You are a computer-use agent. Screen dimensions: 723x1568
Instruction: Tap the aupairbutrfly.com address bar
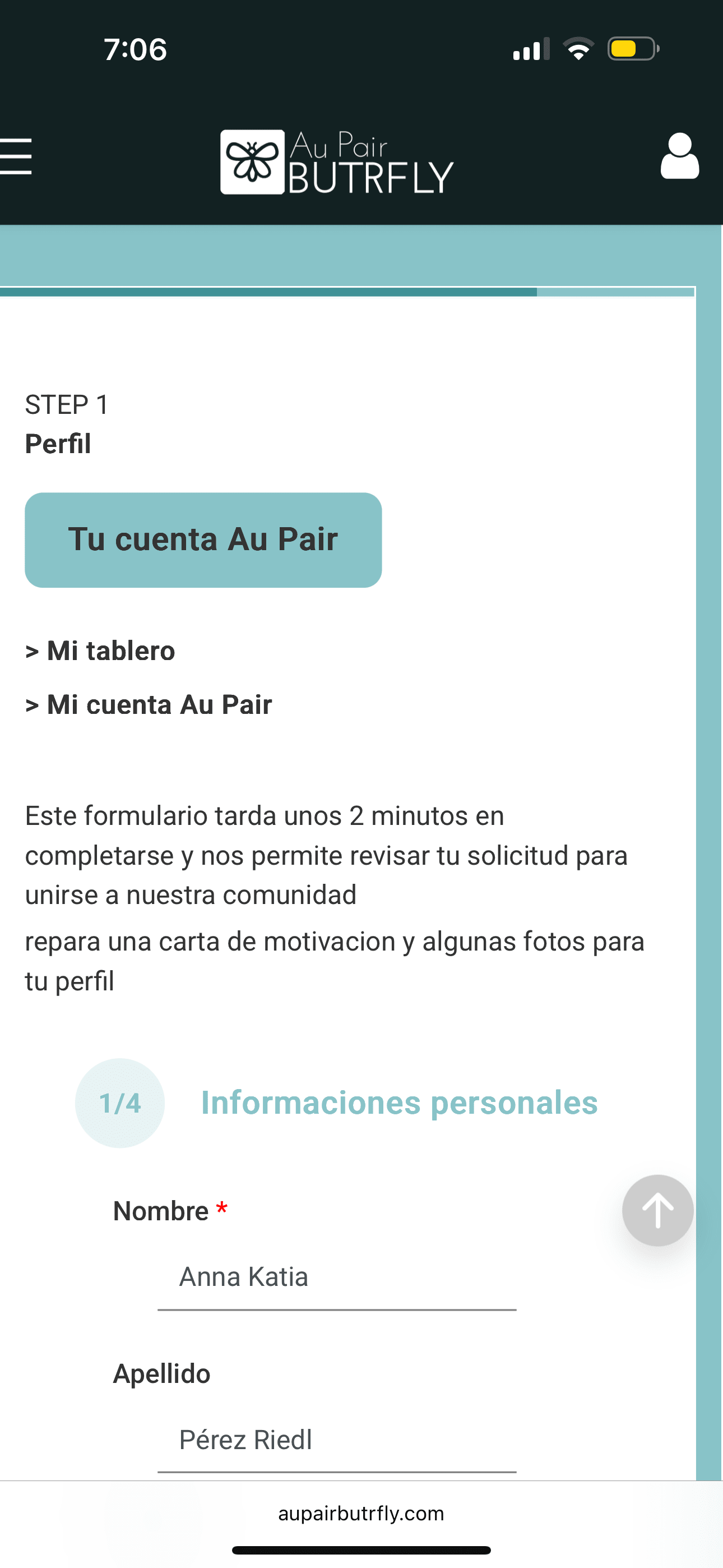tap(361, 1513)
